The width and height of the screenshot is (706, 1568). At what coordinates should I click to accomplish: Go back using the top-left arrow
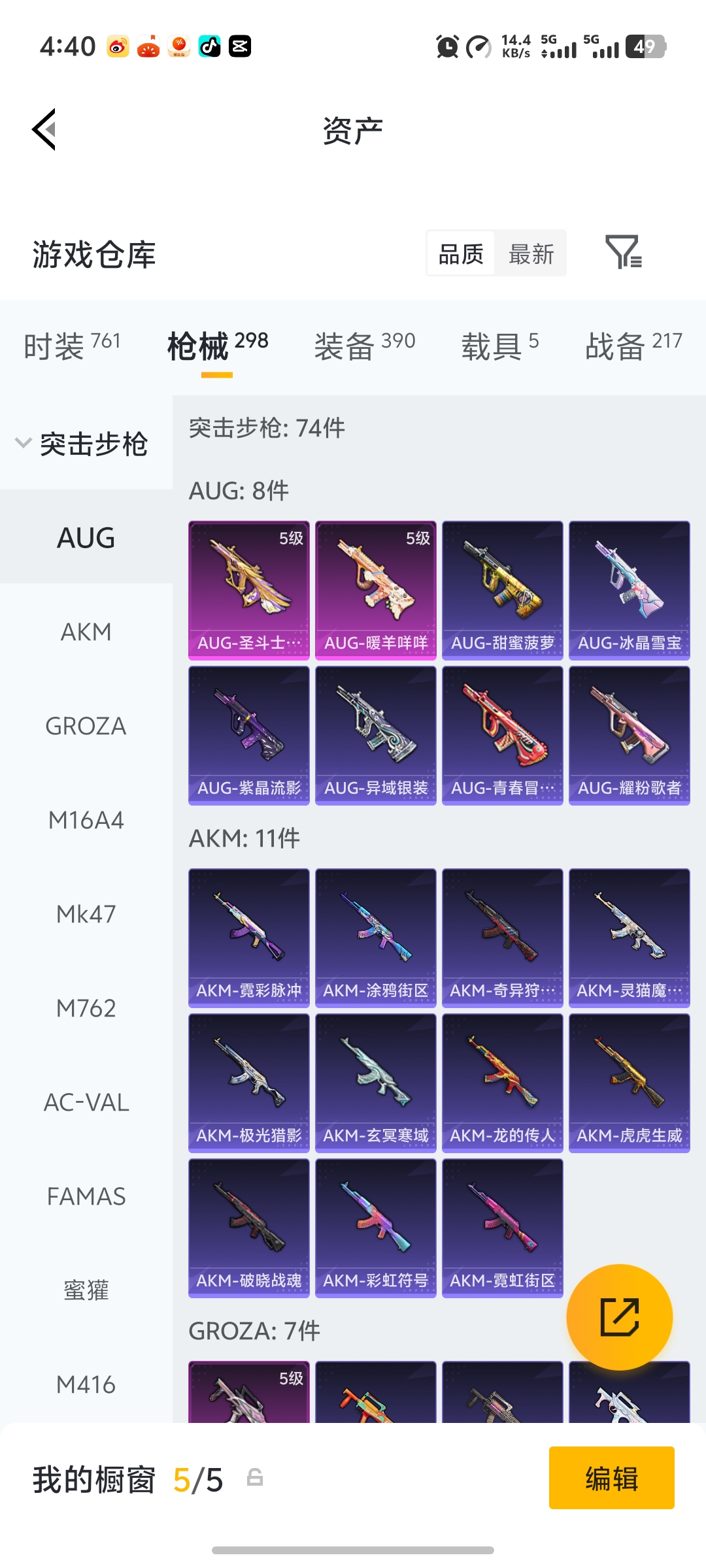point(44,129)
